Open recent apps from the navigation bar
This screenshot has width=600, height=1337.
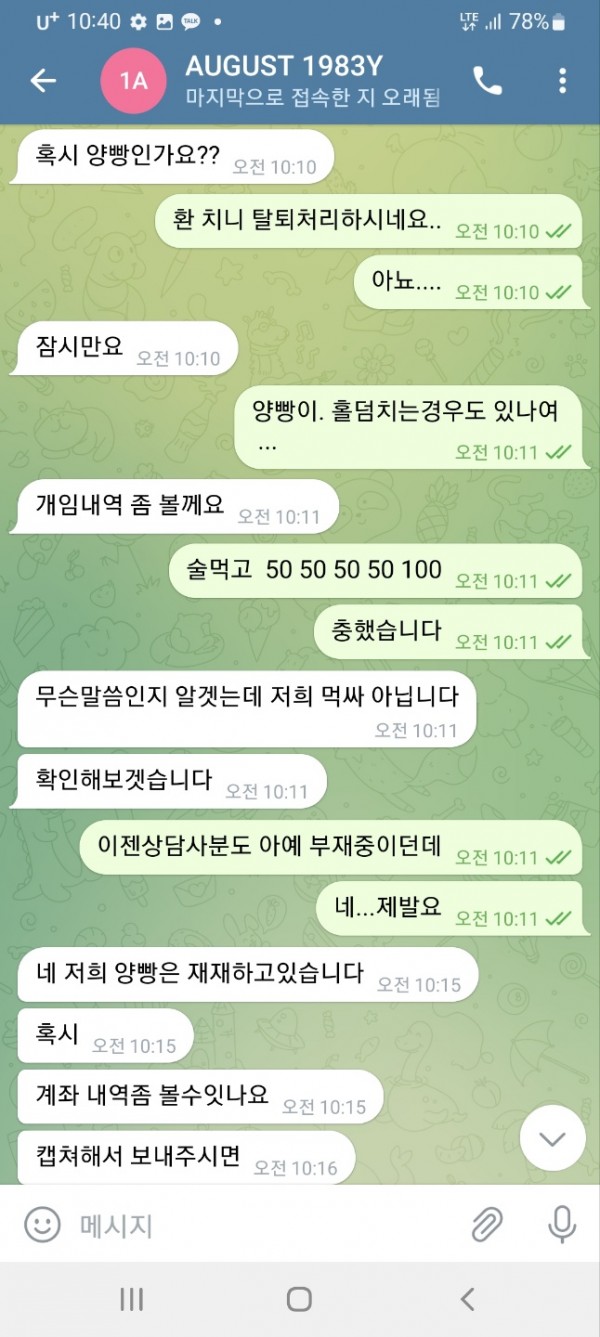131,1299
